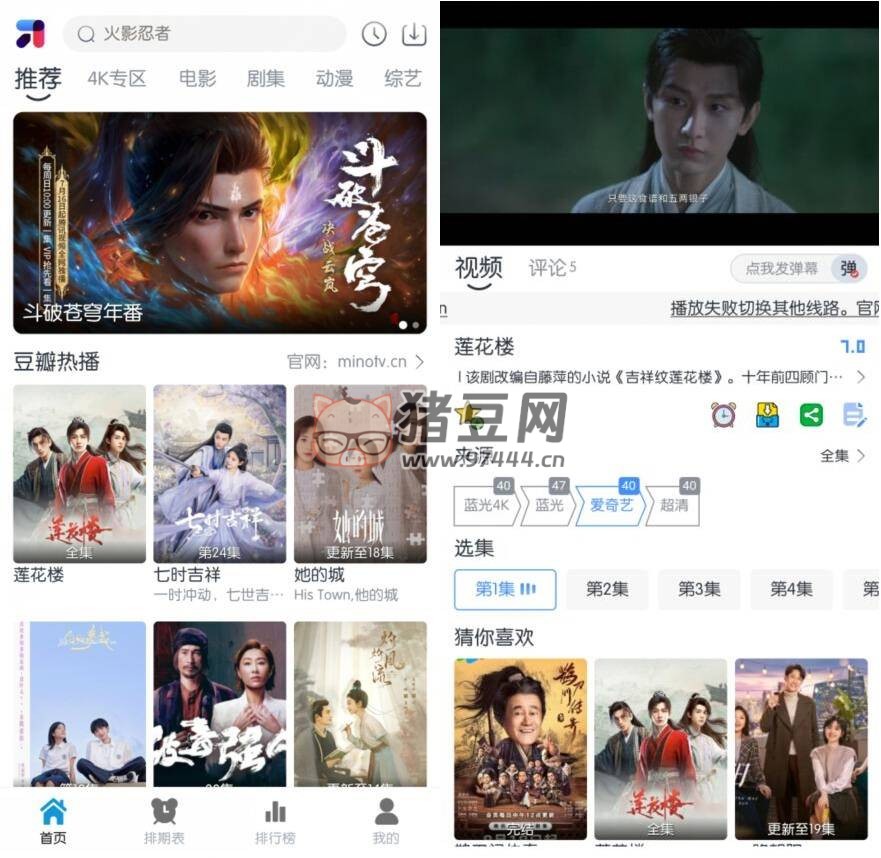Screen dimensions: 881x858
Task: Open the 七时吉祥 show card
Action: coord(219,474)
